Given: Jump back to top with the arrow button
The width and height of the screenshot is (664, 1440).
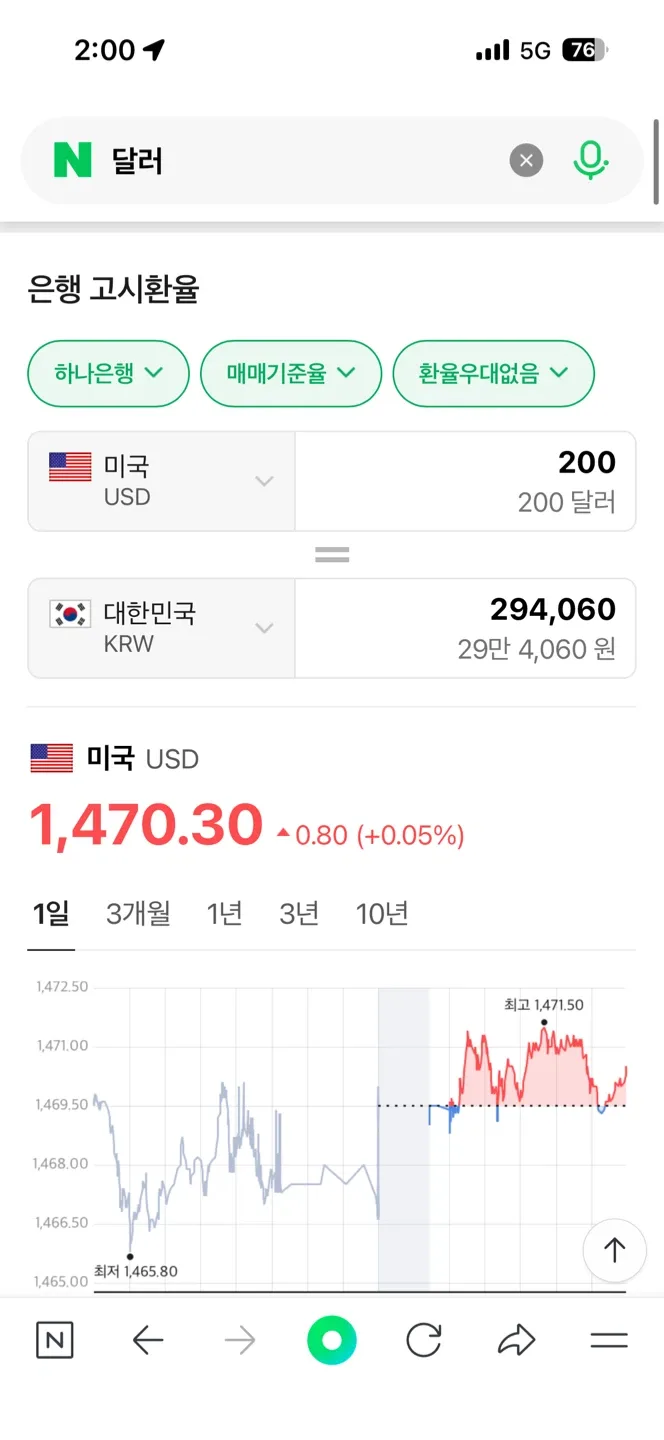Looking at the screenshot, I should tap(614, 1250).
